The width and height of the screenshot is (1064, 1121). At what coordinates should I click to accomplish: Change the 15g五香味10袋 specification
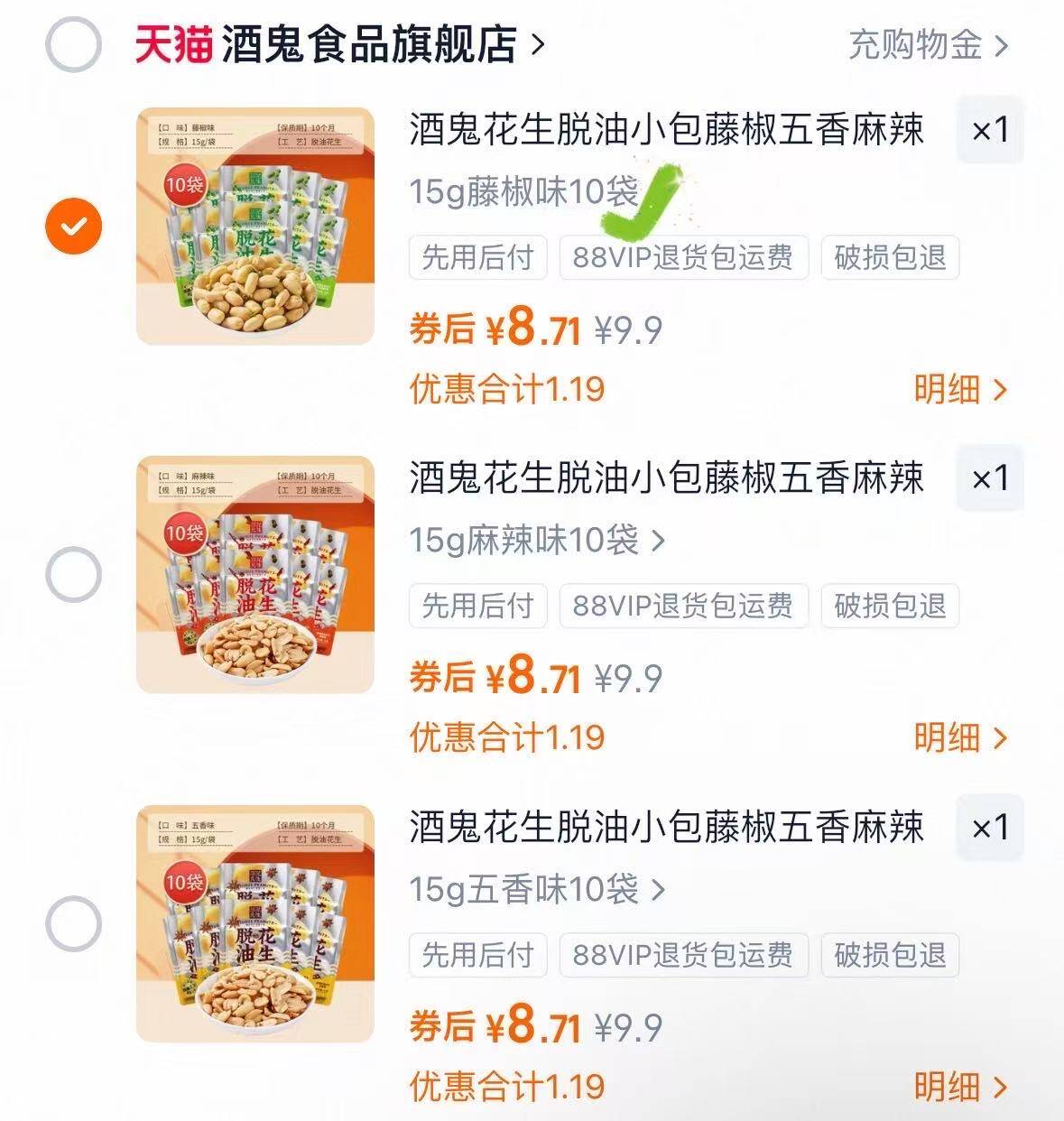pyautogui.click(x=537, y=890)
